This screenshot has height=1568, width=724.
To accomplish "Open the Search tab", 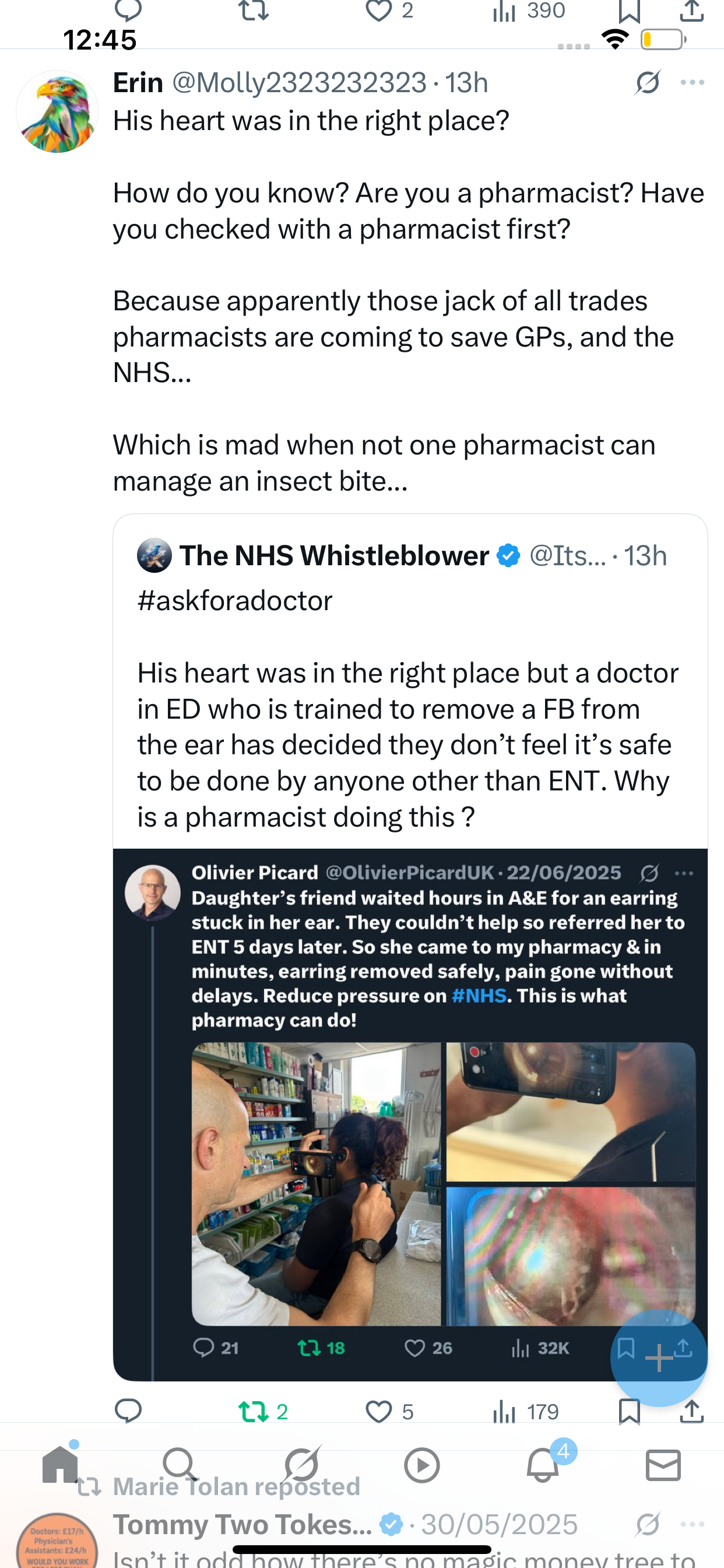I will tap(180, 1465).
